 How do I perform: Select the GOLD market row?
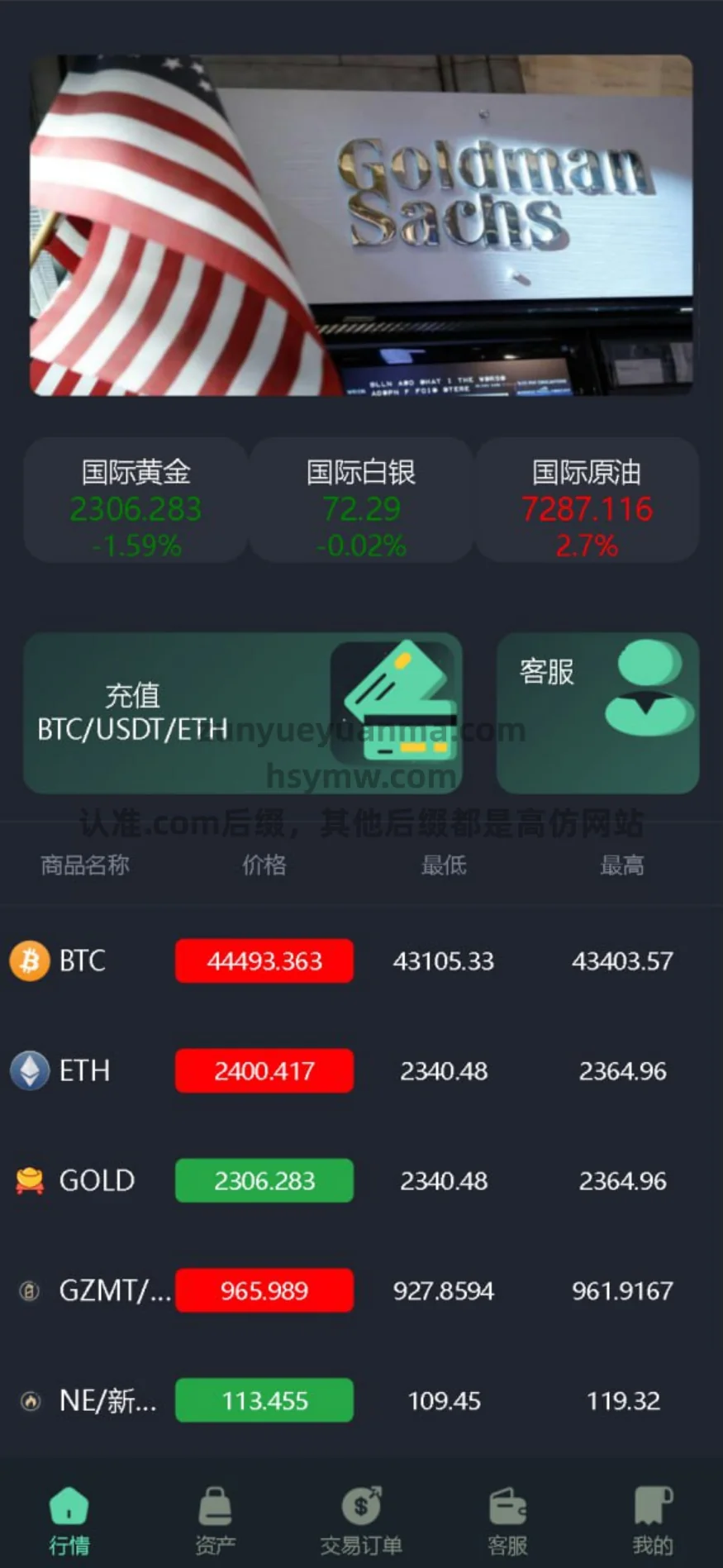coord(361,1180)
